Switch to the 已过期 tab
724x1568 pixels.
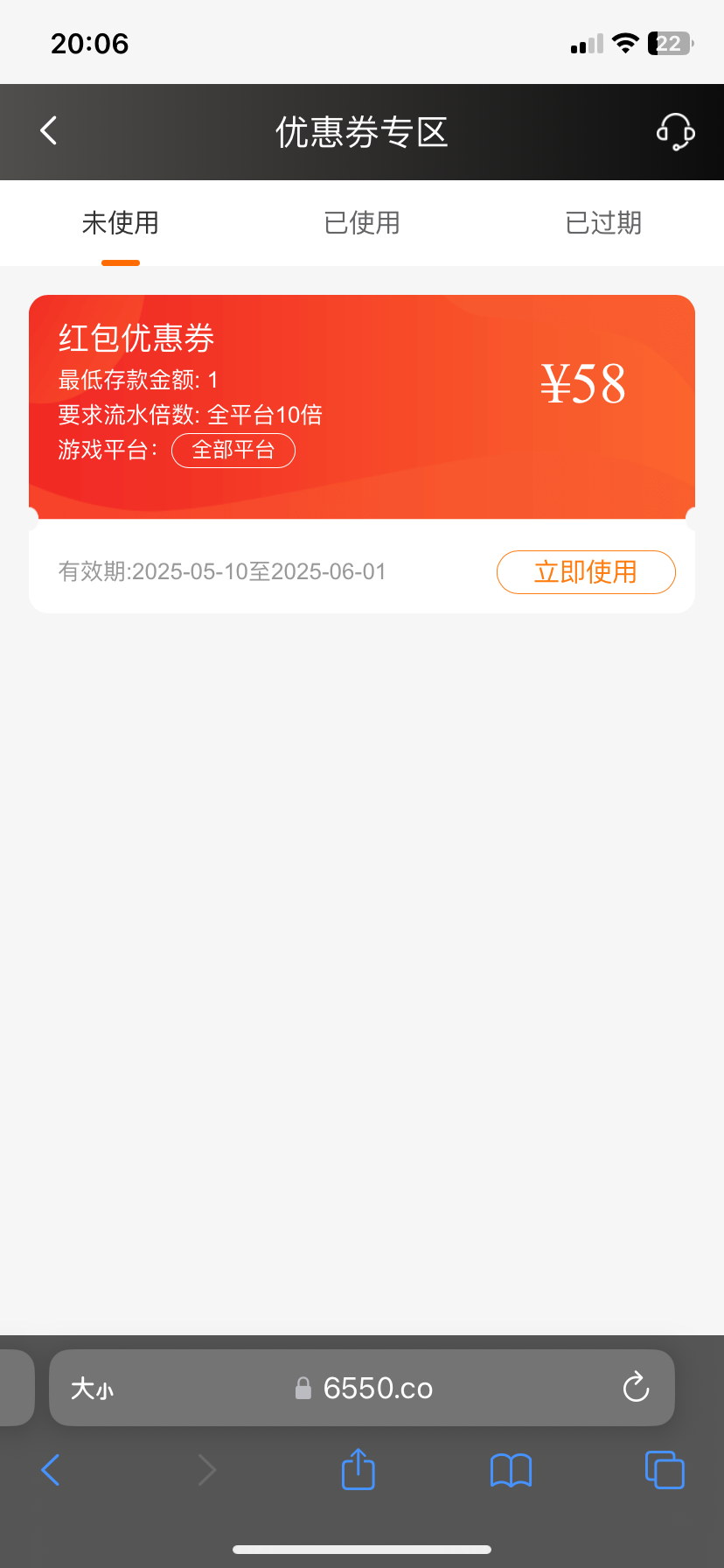coord(602,223)
